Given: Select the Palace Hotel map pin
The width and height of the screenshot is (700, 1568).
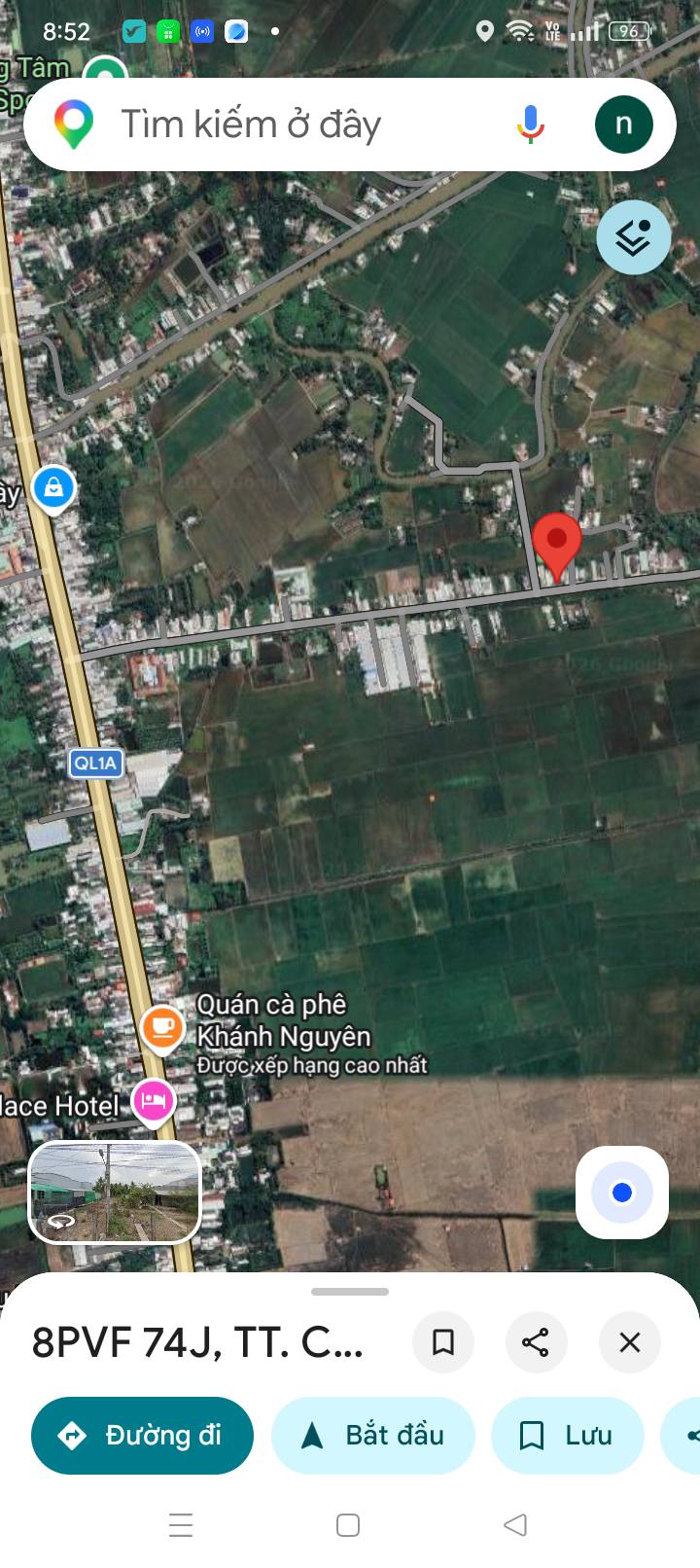Looking at the screenshot, I should 153,1102.
